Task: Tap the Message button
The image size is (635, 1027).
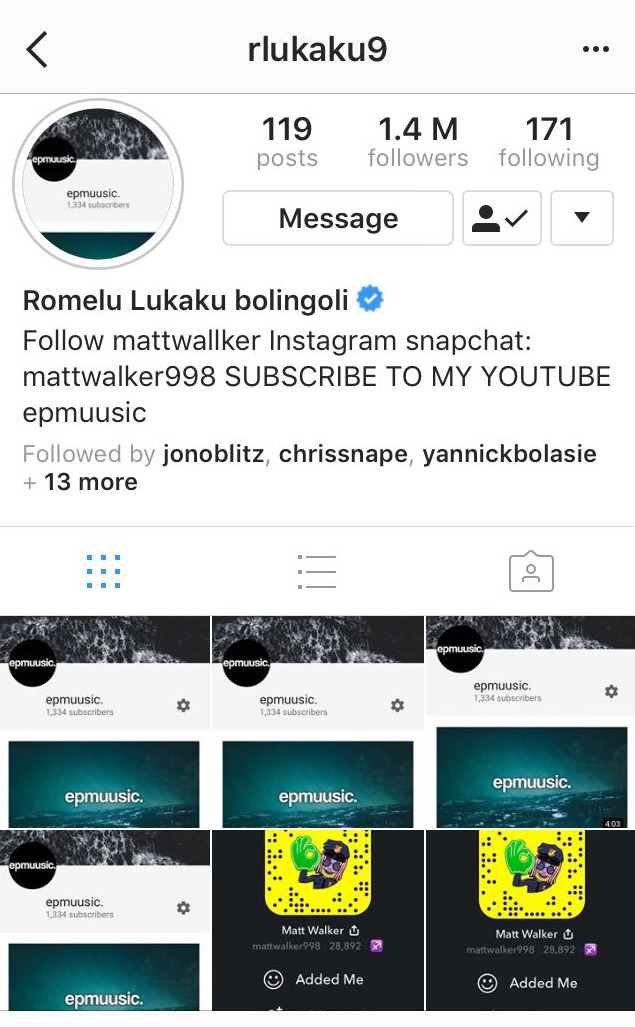Action: tap(338, 218)
